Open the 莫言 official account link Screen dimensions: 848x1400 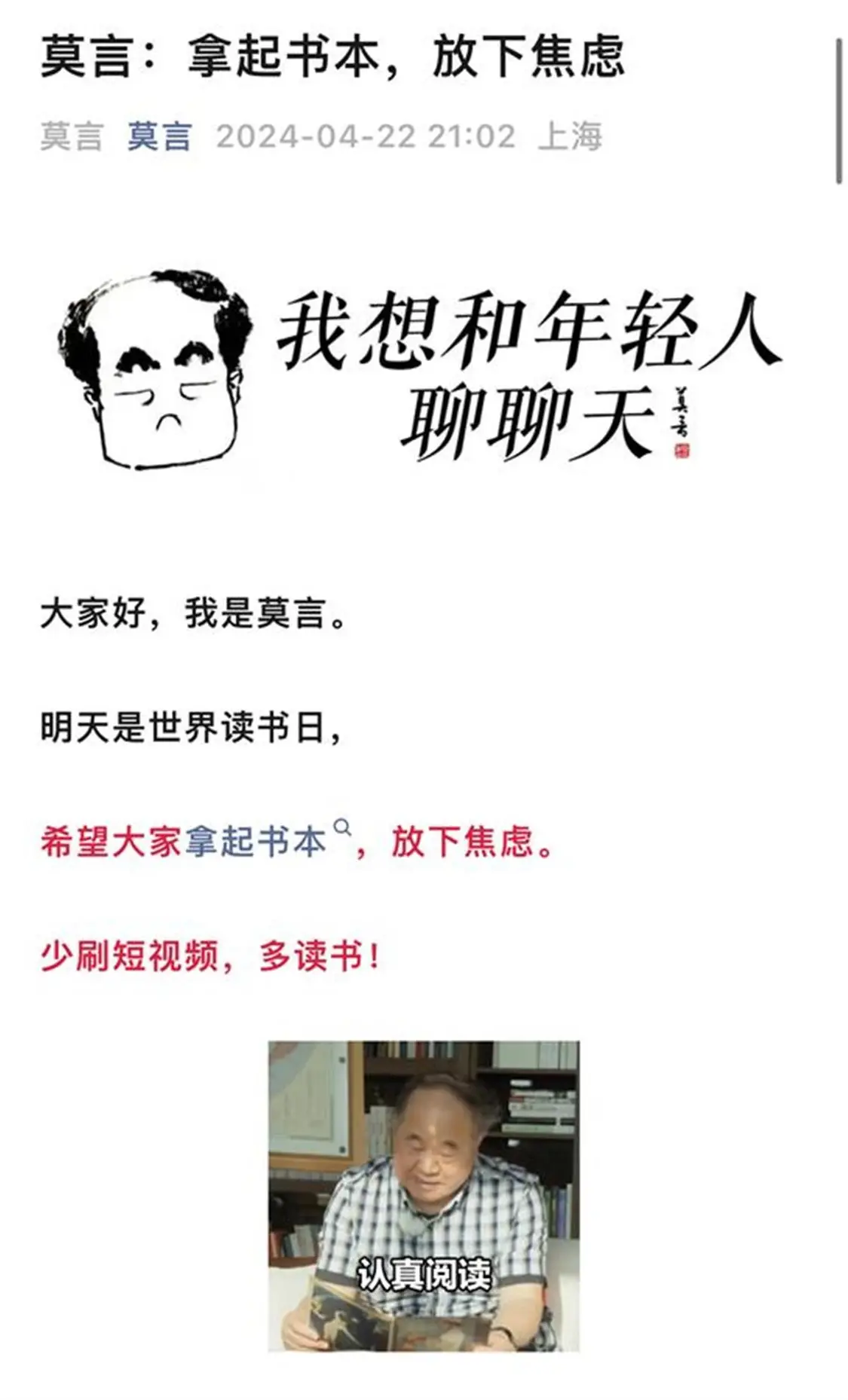point(159,137)
